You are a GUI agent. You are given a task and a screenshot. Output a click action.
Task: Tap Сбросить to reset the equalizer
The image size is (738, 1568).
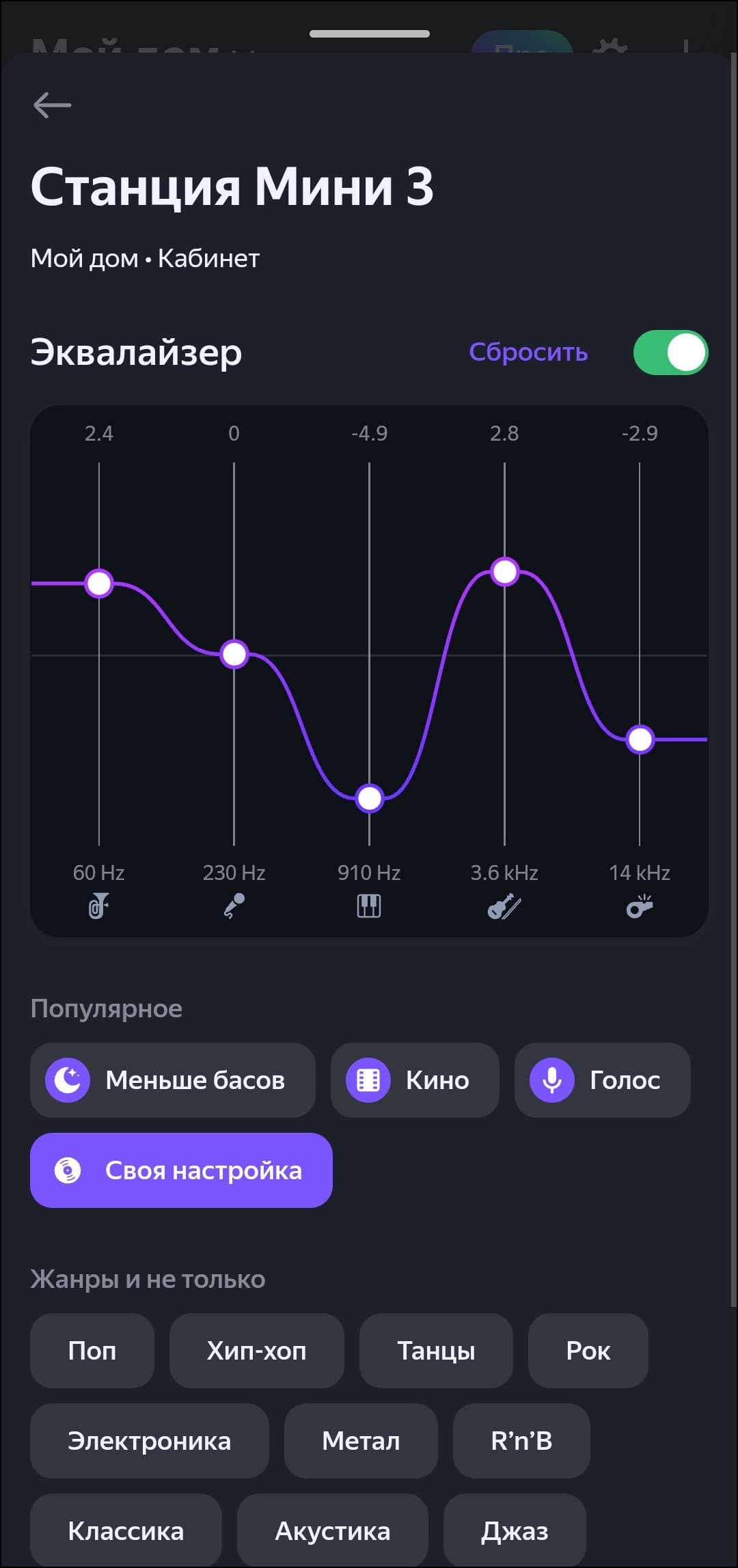click(x=528, y=352)
